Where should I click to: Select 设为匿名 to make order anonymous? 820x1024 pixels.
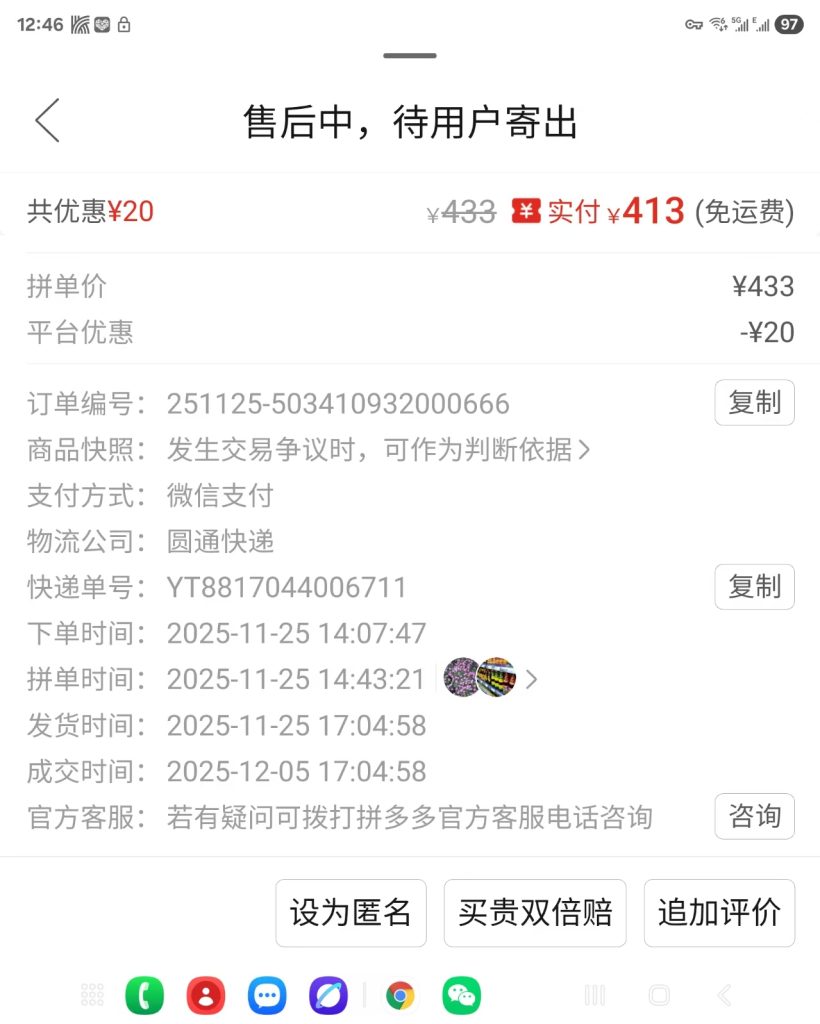[x=351, y=913]
